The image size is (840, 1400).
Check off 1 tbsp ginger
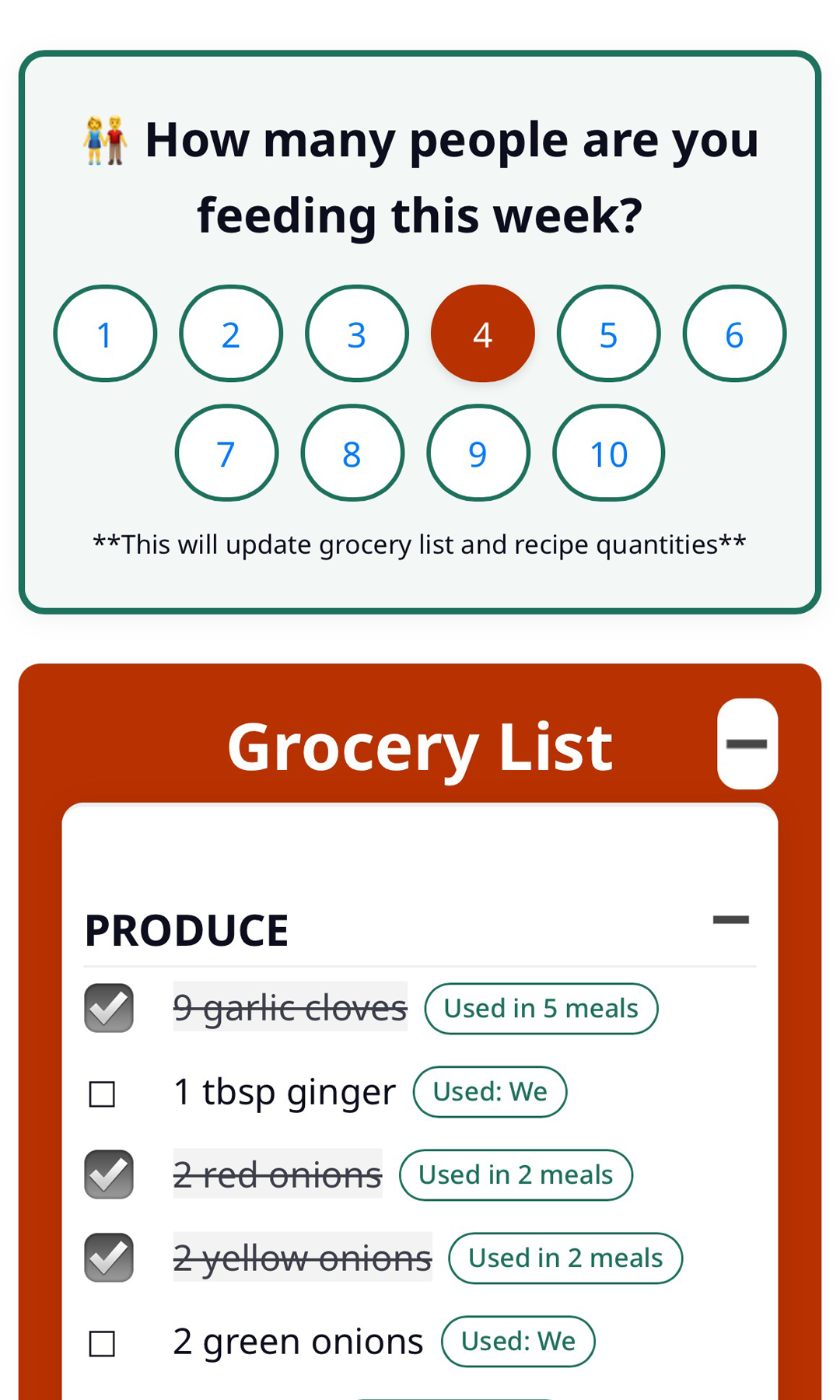coord(101,1092)
